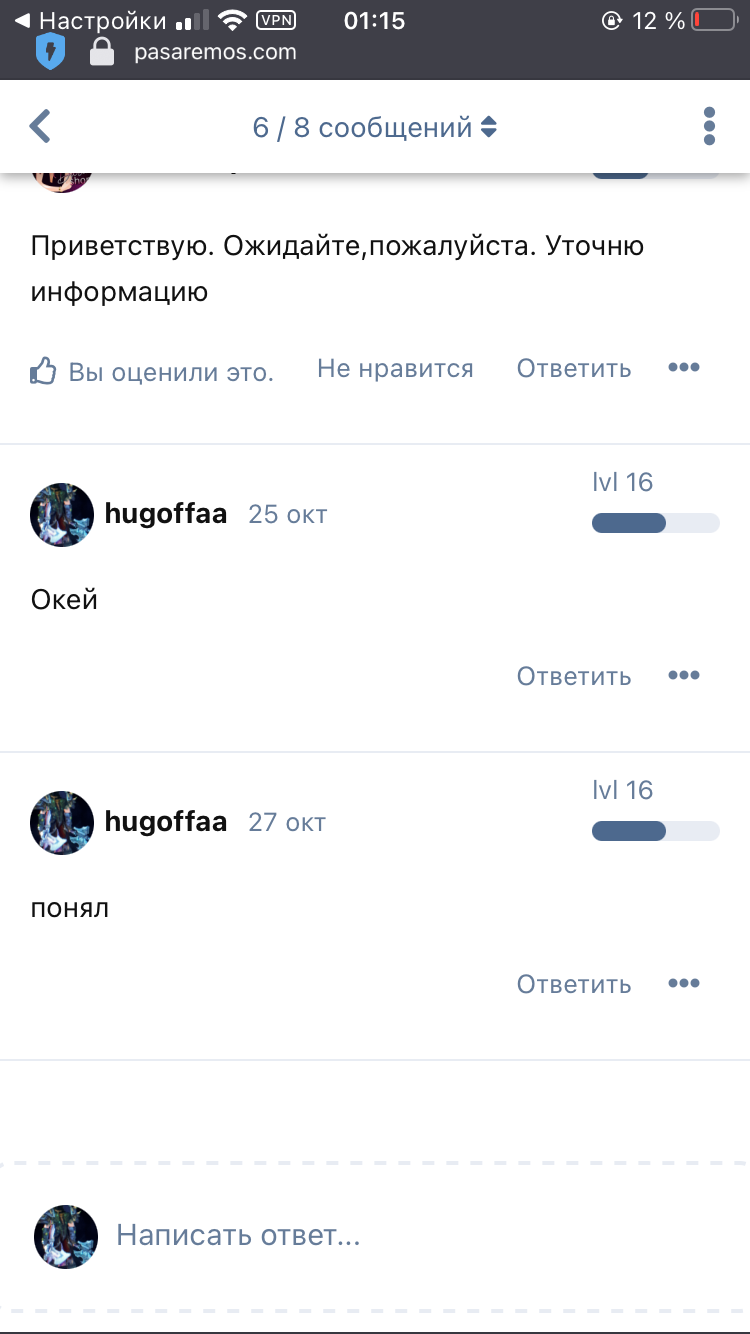Tap the pasaremos.com address bar
Screen dimensions: 750x1334
click(215, 52)
